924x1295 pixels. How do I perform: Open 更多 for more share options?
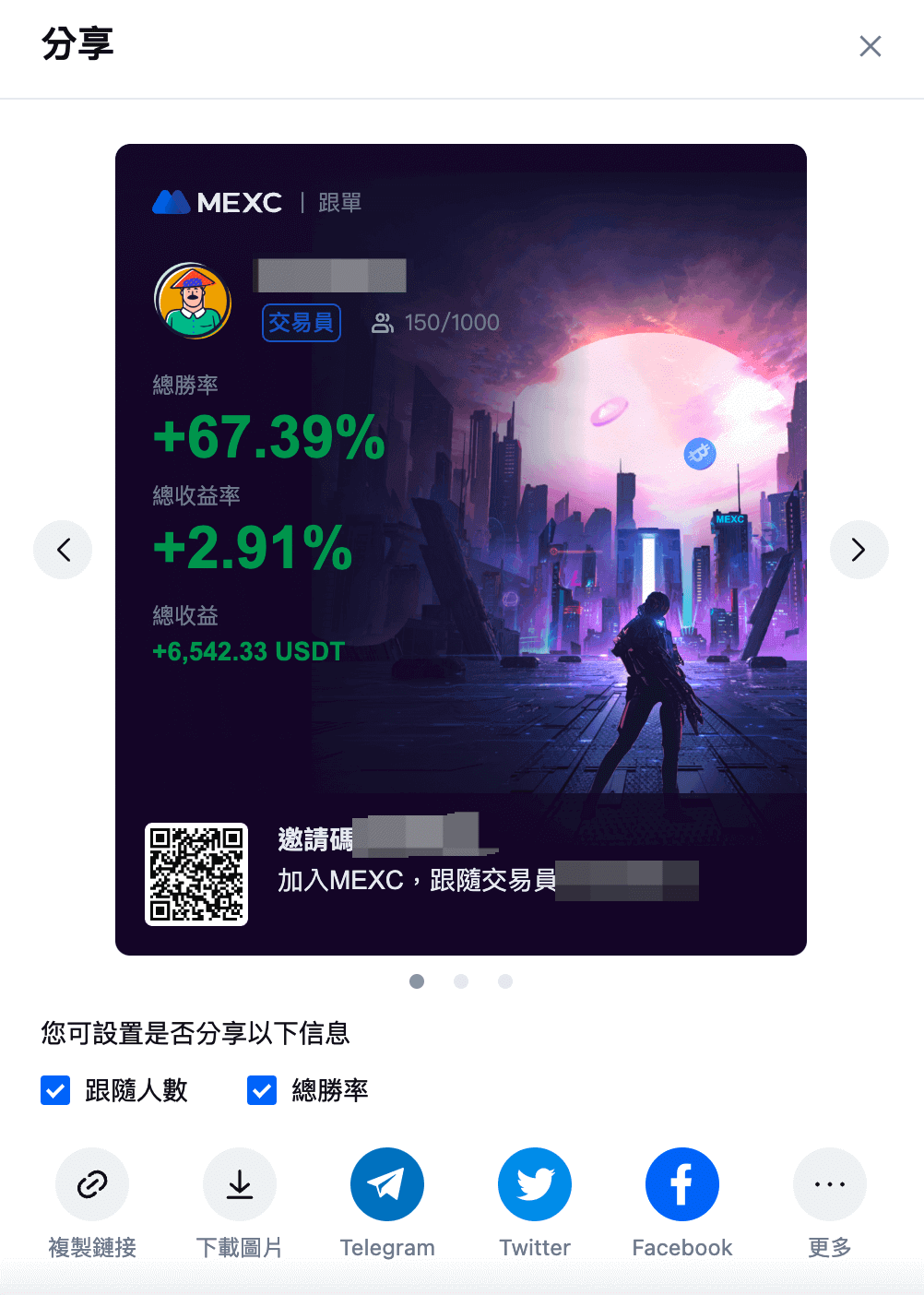click(x=830, y=1184)
